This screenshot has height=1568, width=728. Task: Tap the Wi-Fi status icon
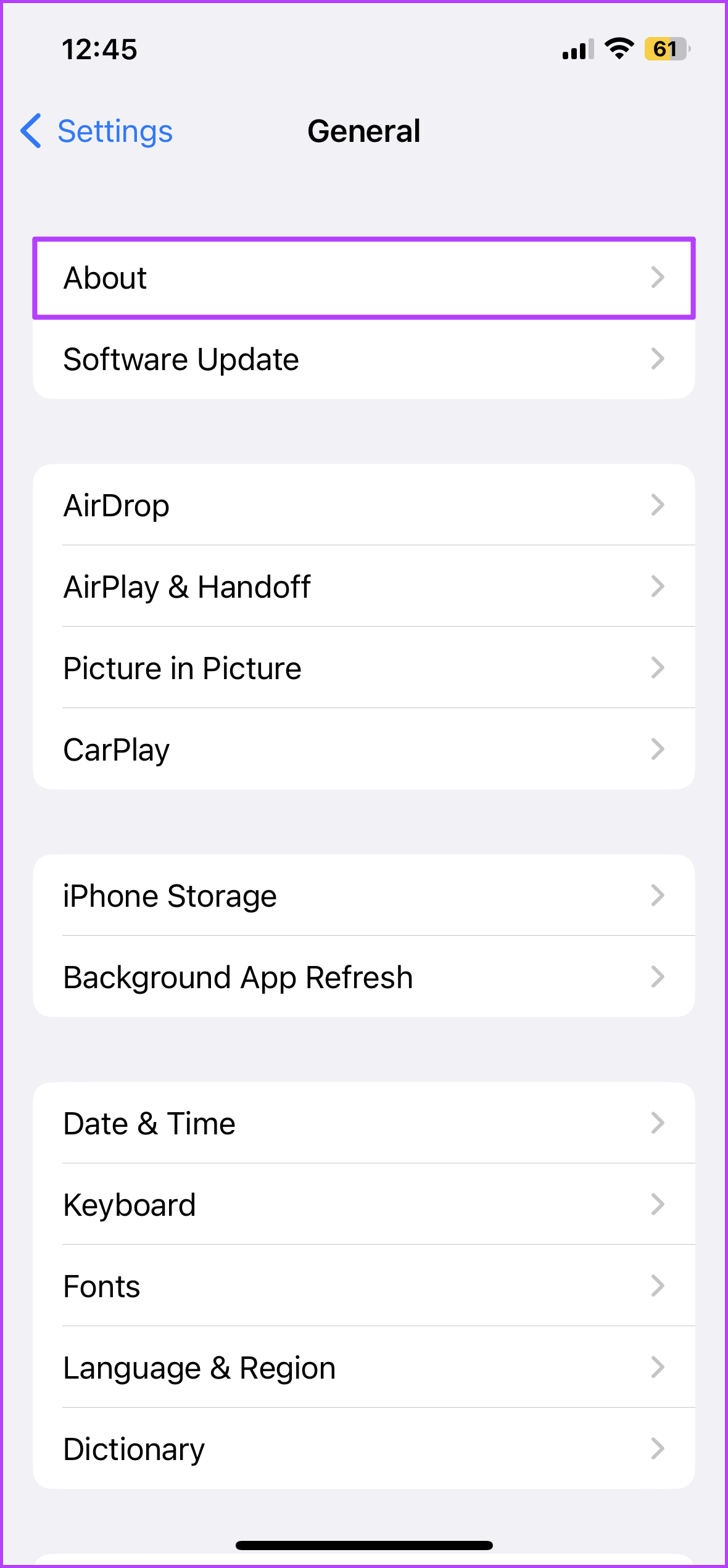tap(619, 48)
